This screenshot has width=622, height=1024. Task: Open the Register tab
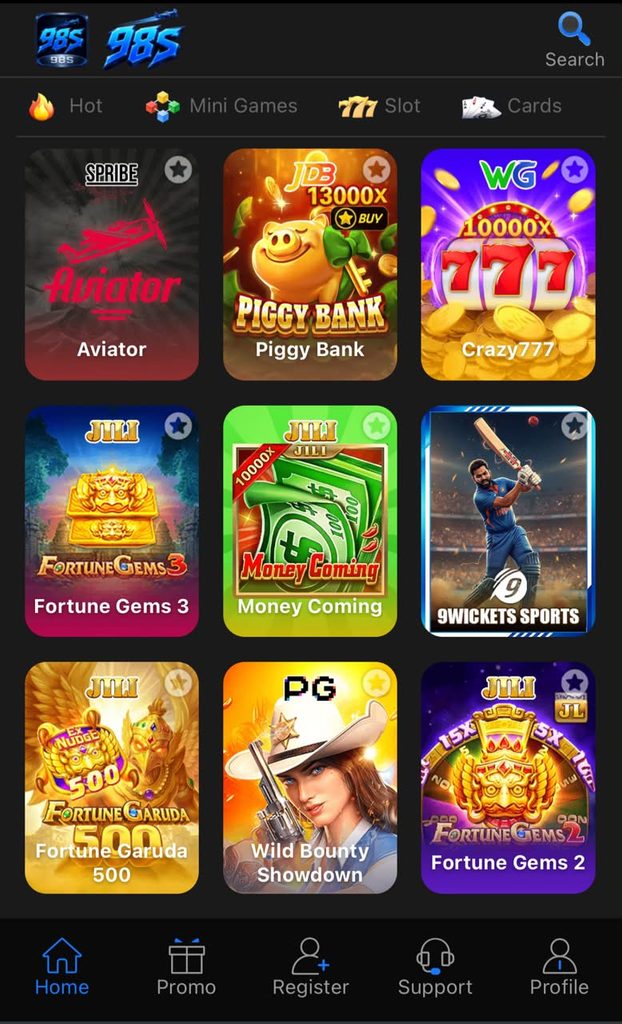(310, 967)
